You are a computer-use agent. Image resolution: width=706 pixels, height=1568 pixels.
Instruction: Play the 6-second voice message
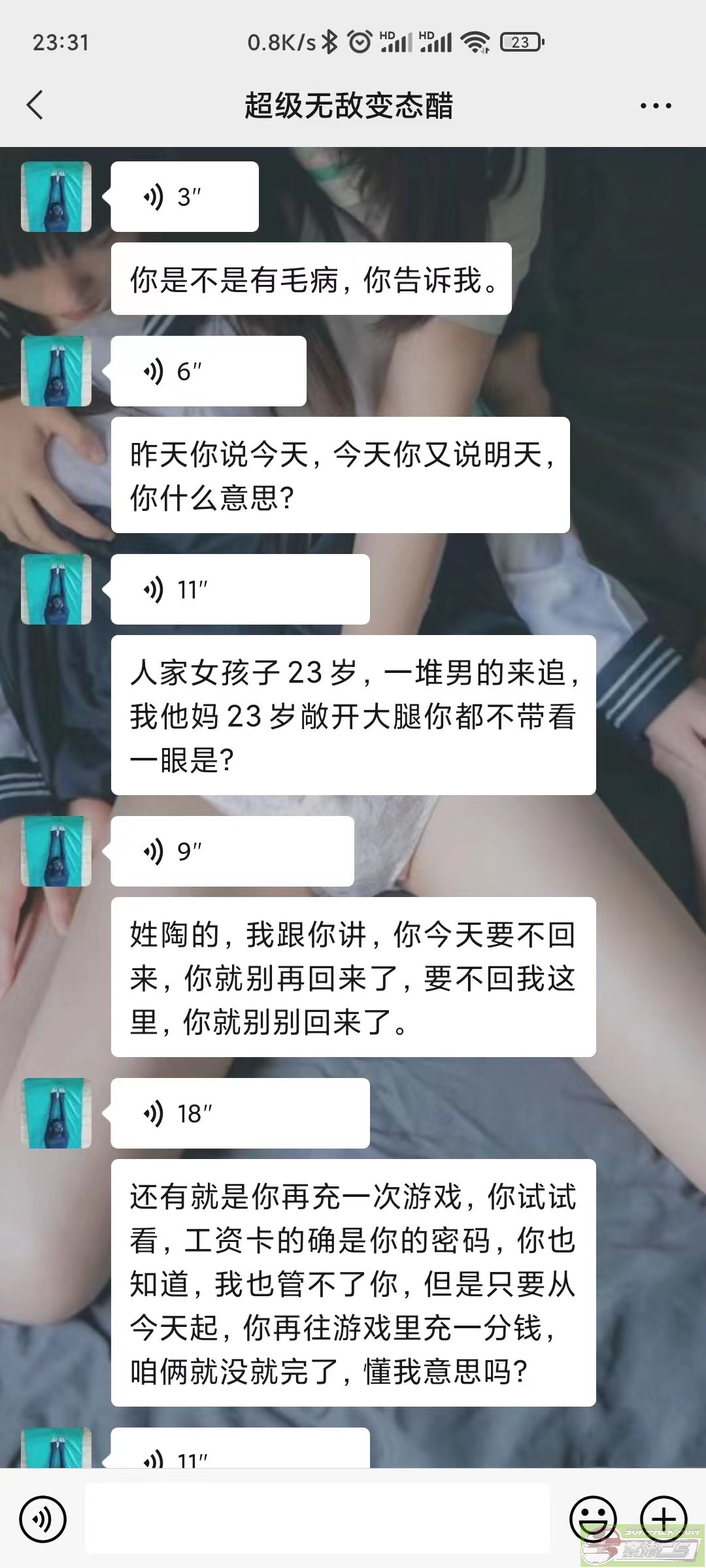coord(208,371)
